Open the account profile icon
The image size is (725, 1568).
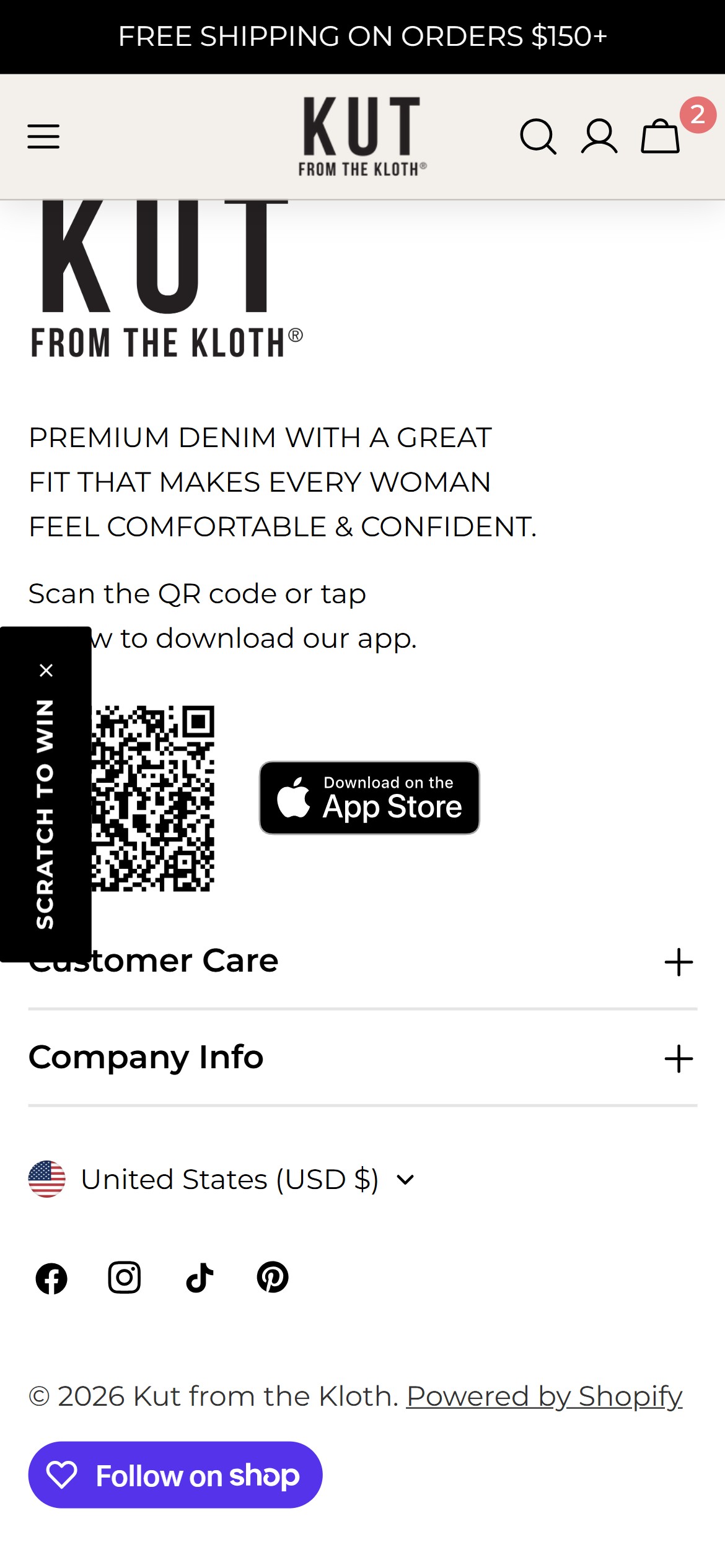(599, 136)
